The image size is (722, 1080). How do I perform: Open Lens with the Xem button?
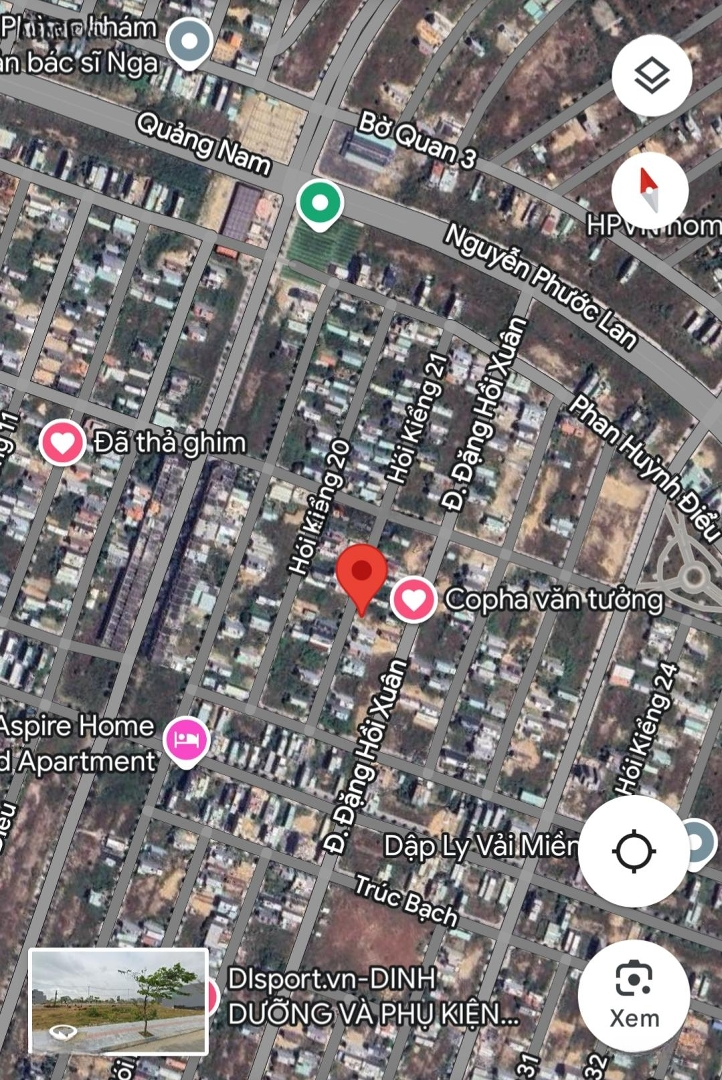[x=634, y=995]
